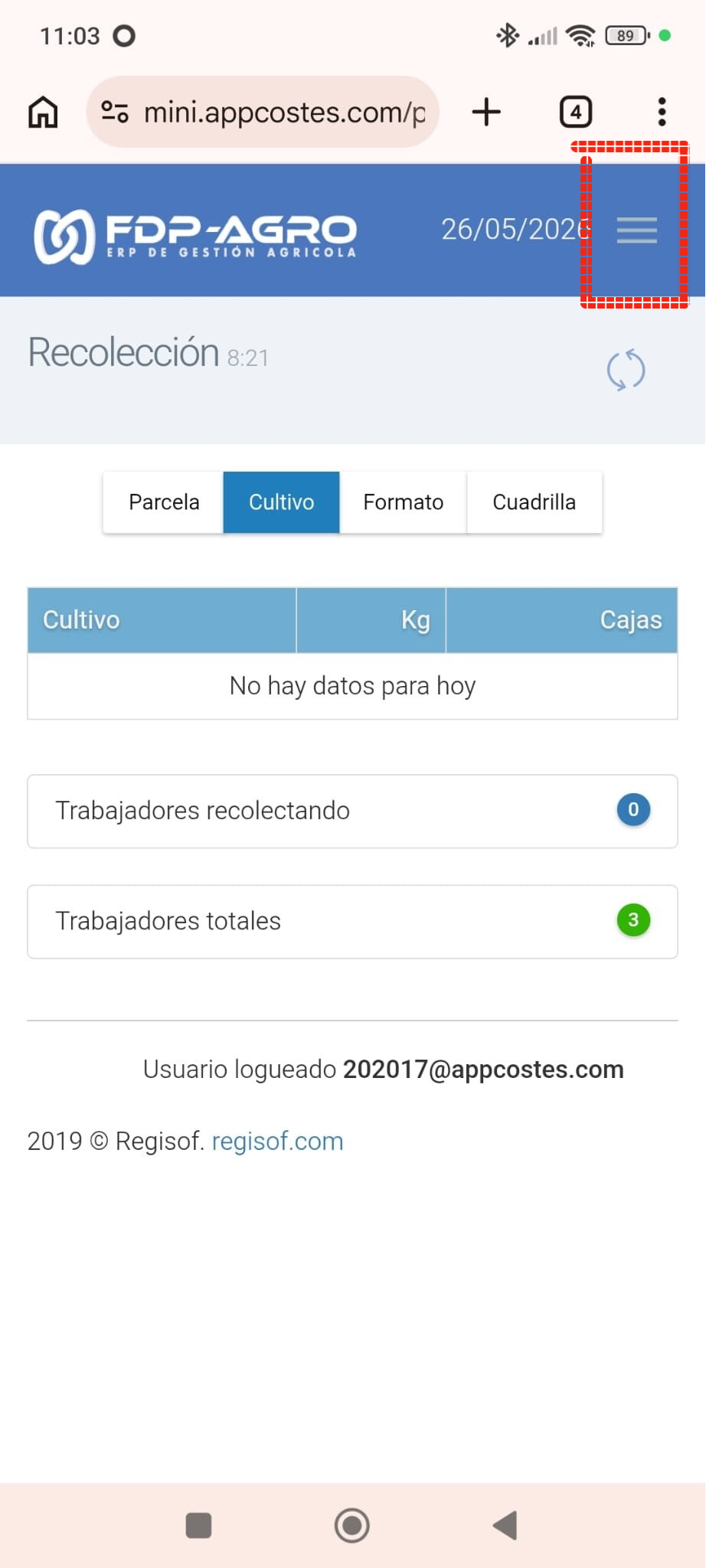Open a new browser tab
The image size is (706, 1568).
486,113
